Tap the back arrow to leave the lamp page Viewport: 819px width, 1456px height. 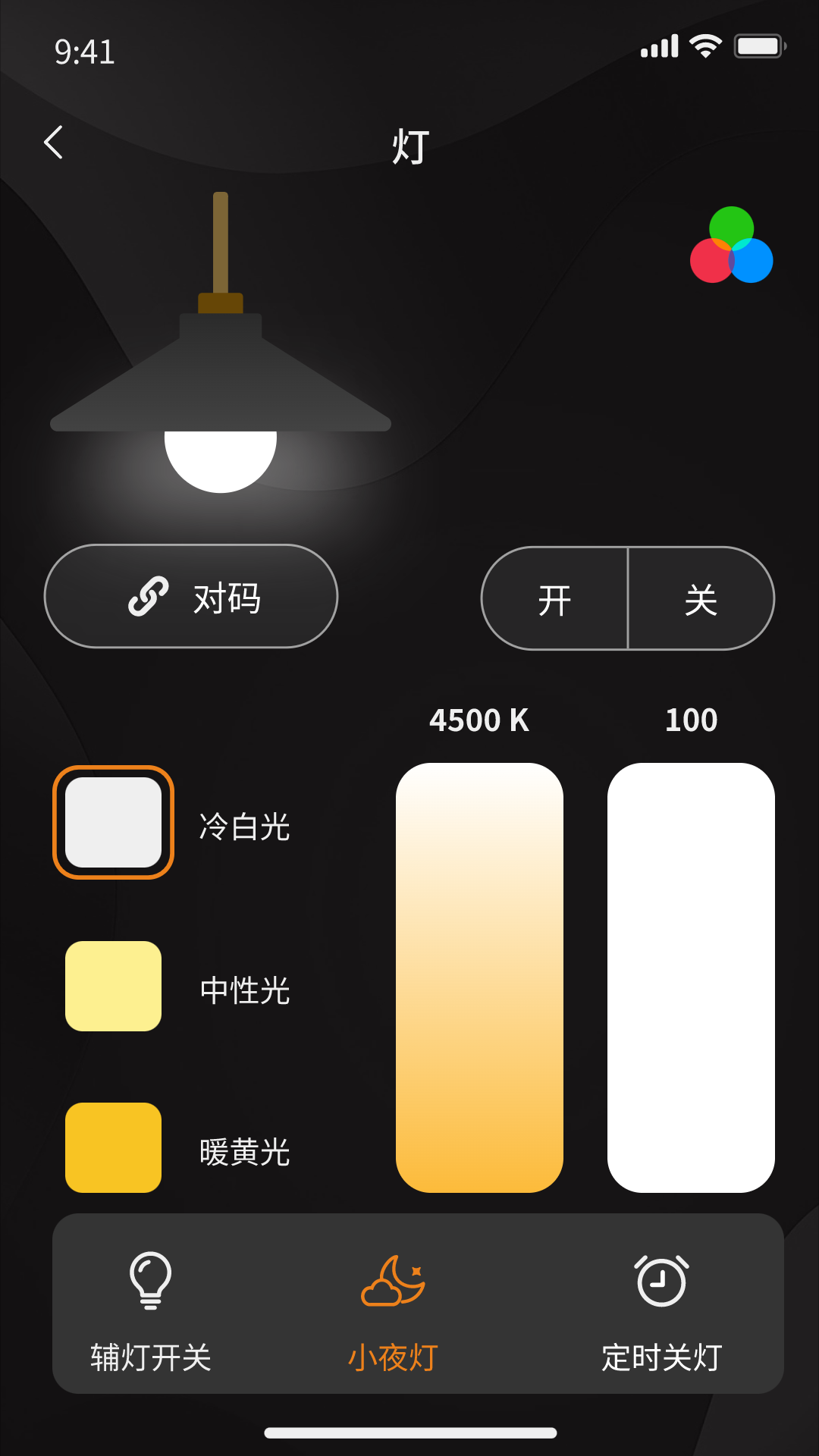[x=54, y=142]
